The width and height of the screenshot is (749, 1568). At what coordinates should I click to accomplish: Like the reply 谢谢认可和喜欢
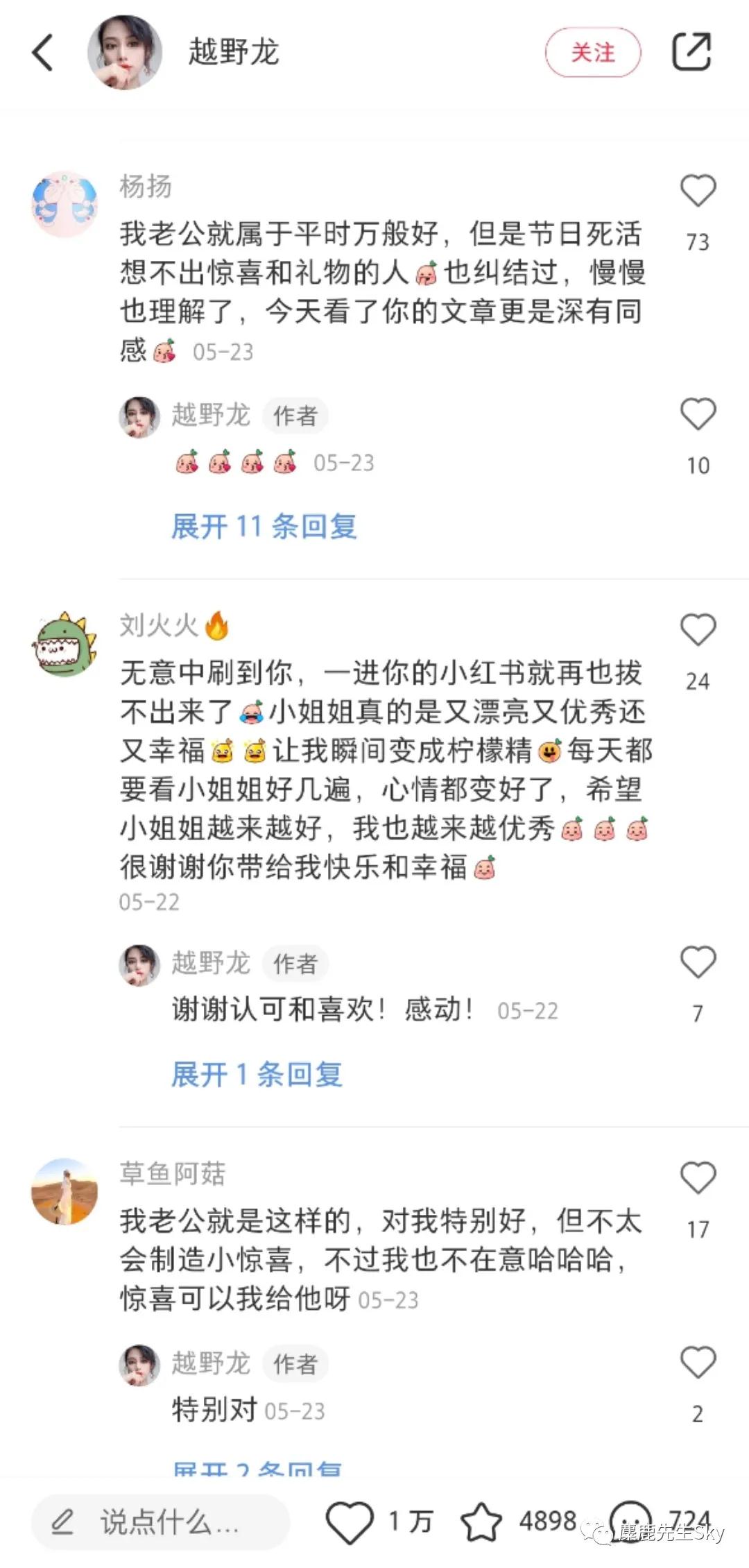tap(698, 962)
